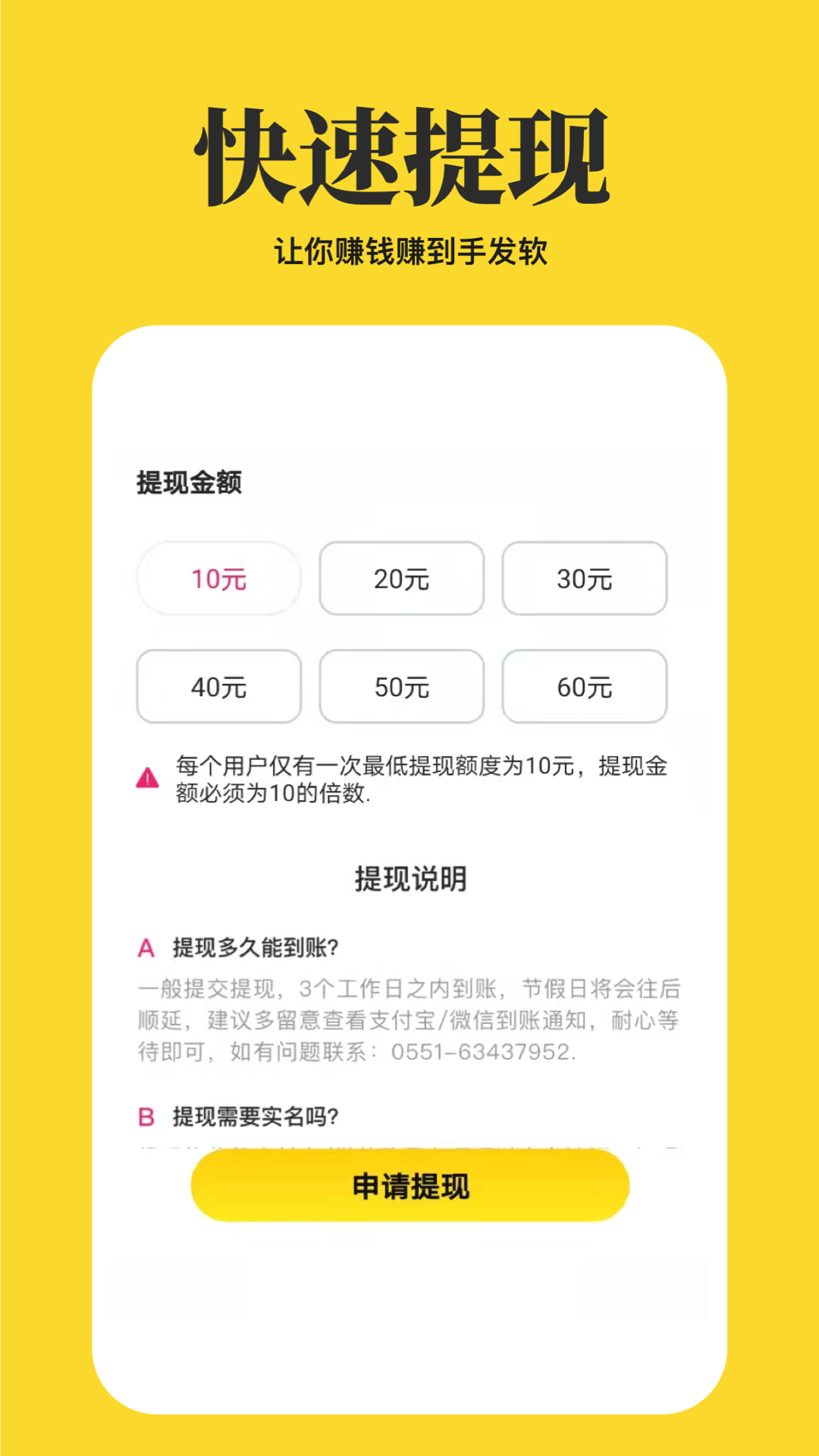This screenshot has height=1456, width=819.
Task: Pick the 40元 amount option
Action: point(217,687)
